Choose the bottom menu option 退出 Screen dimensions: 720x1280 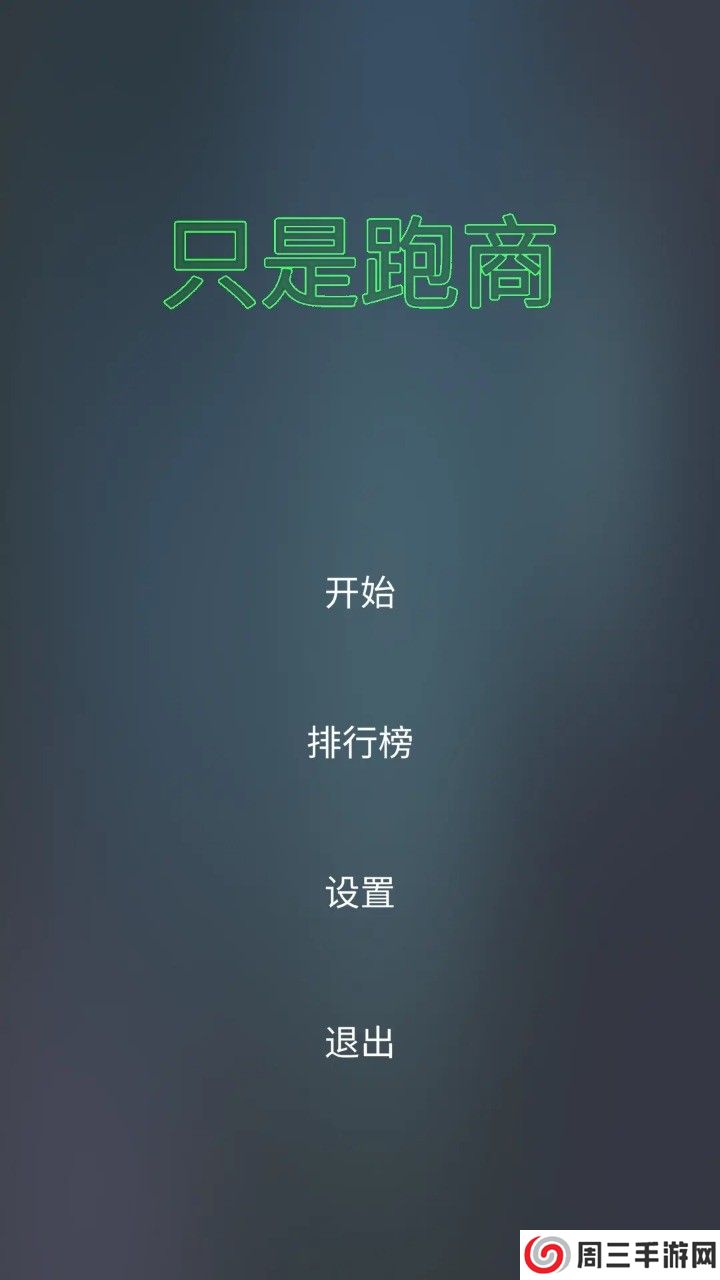360,1043
